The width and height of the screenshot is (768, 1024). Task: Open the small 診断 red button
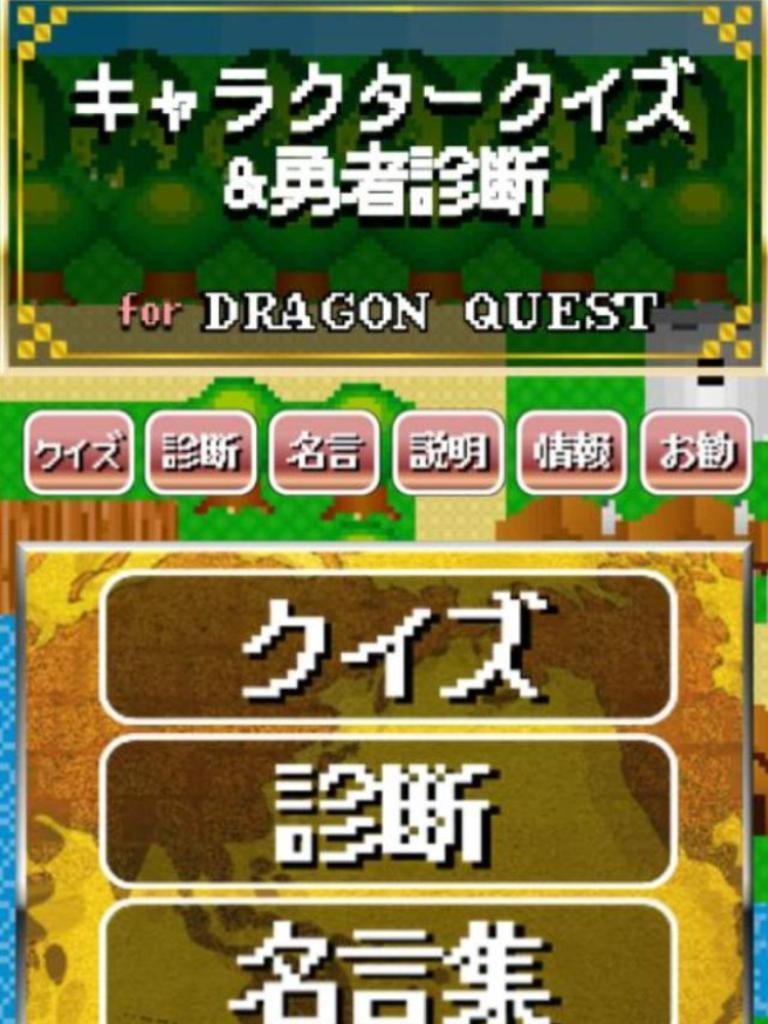click(x=201, y=452)
